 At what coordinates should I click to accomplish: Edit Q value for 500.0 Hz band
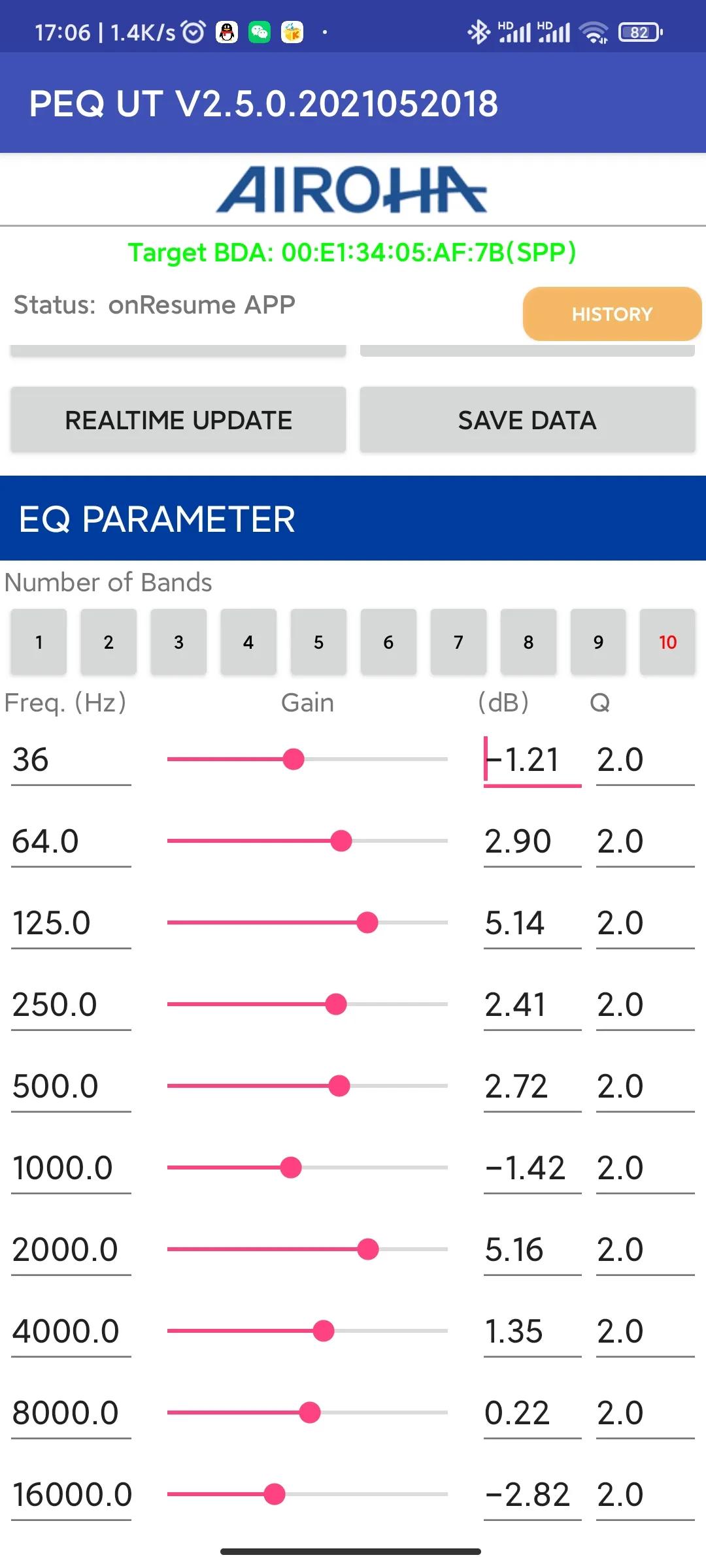pyautogui.click(x=644, y=1086)
